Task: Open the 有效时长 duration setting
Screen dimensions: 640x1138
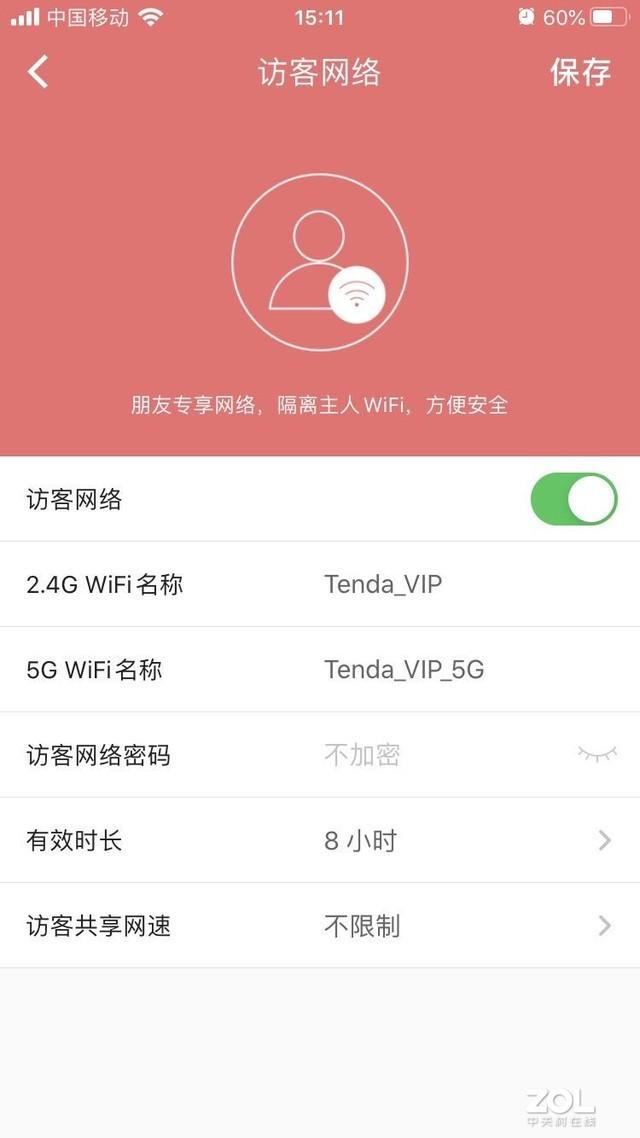Action: [x=320, y=840]
